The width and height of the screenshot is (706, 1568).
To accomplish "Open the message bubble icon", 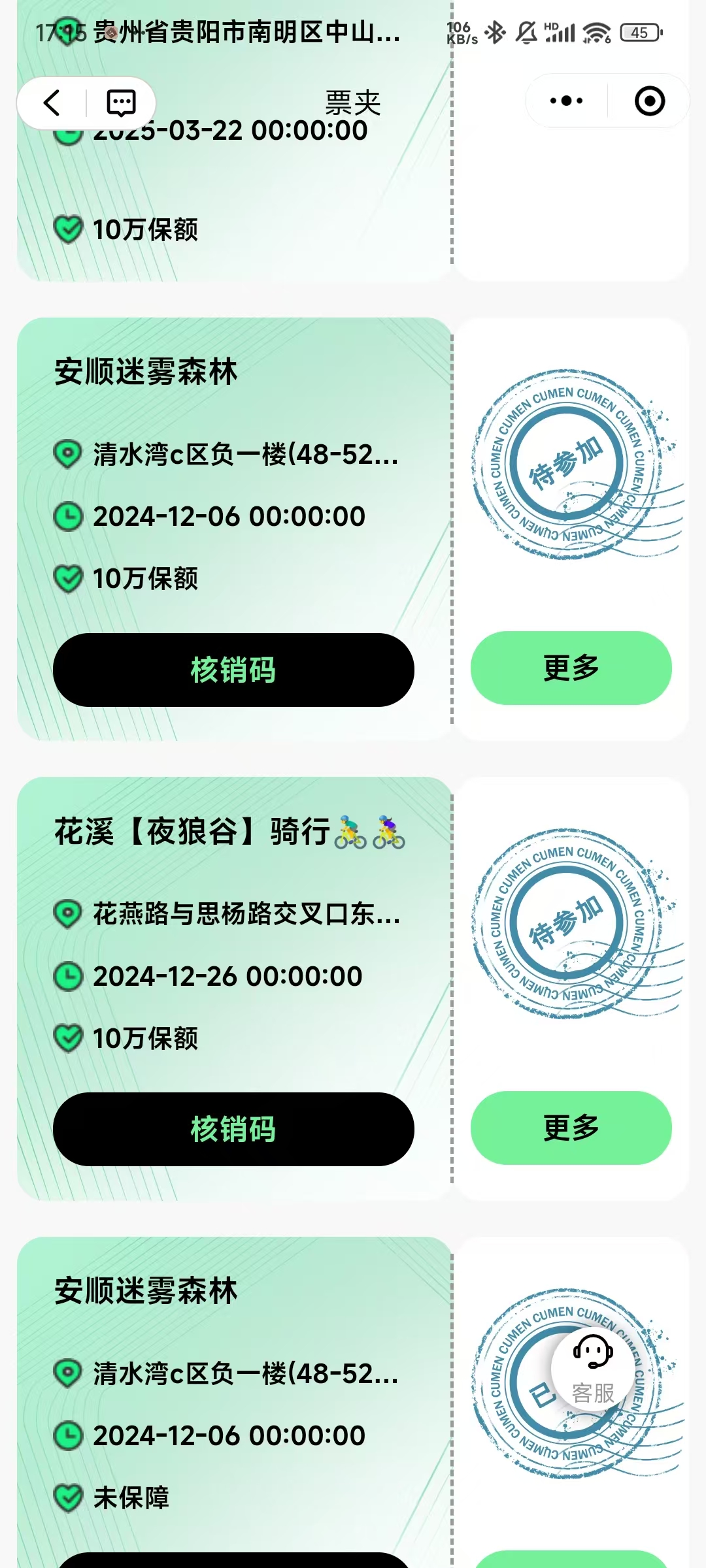I will click(x=121, y=103).
